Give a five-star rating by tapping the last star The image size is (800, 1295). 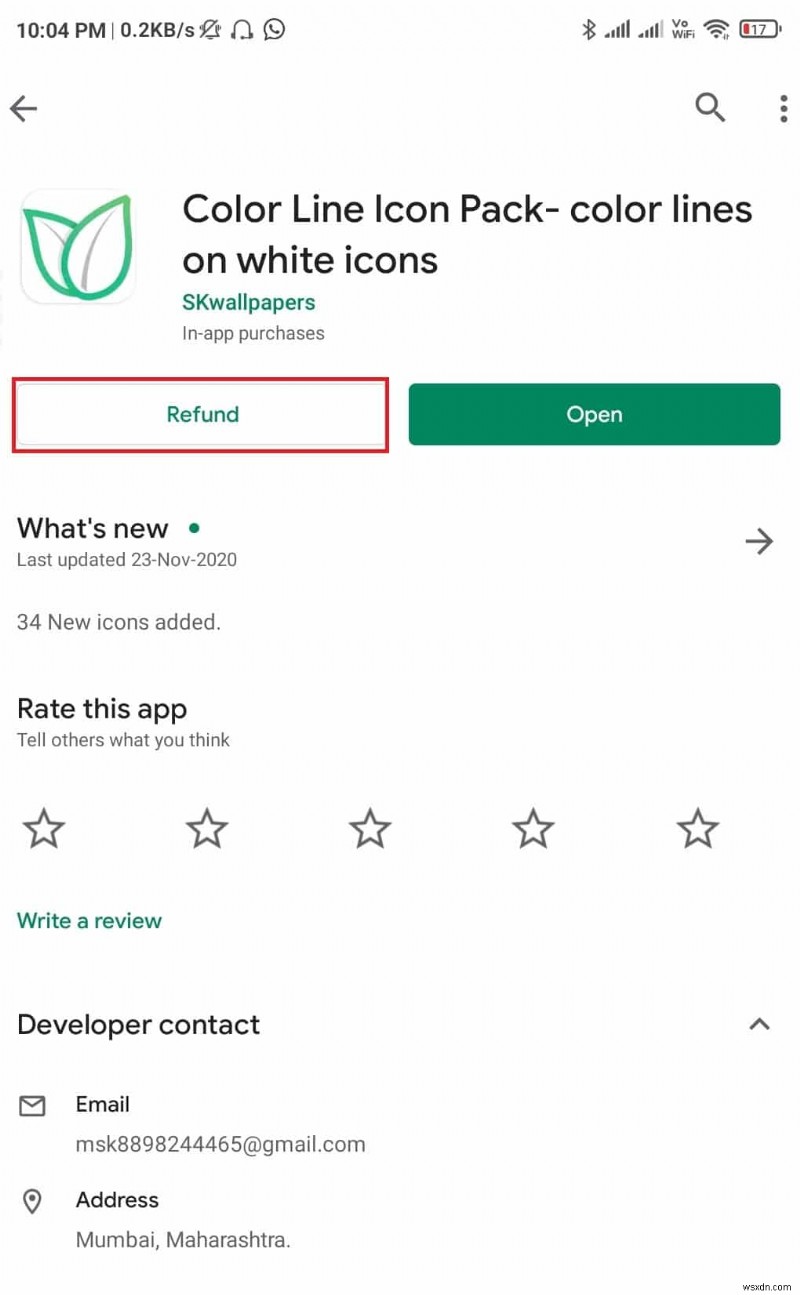click(x=697, y=828)
